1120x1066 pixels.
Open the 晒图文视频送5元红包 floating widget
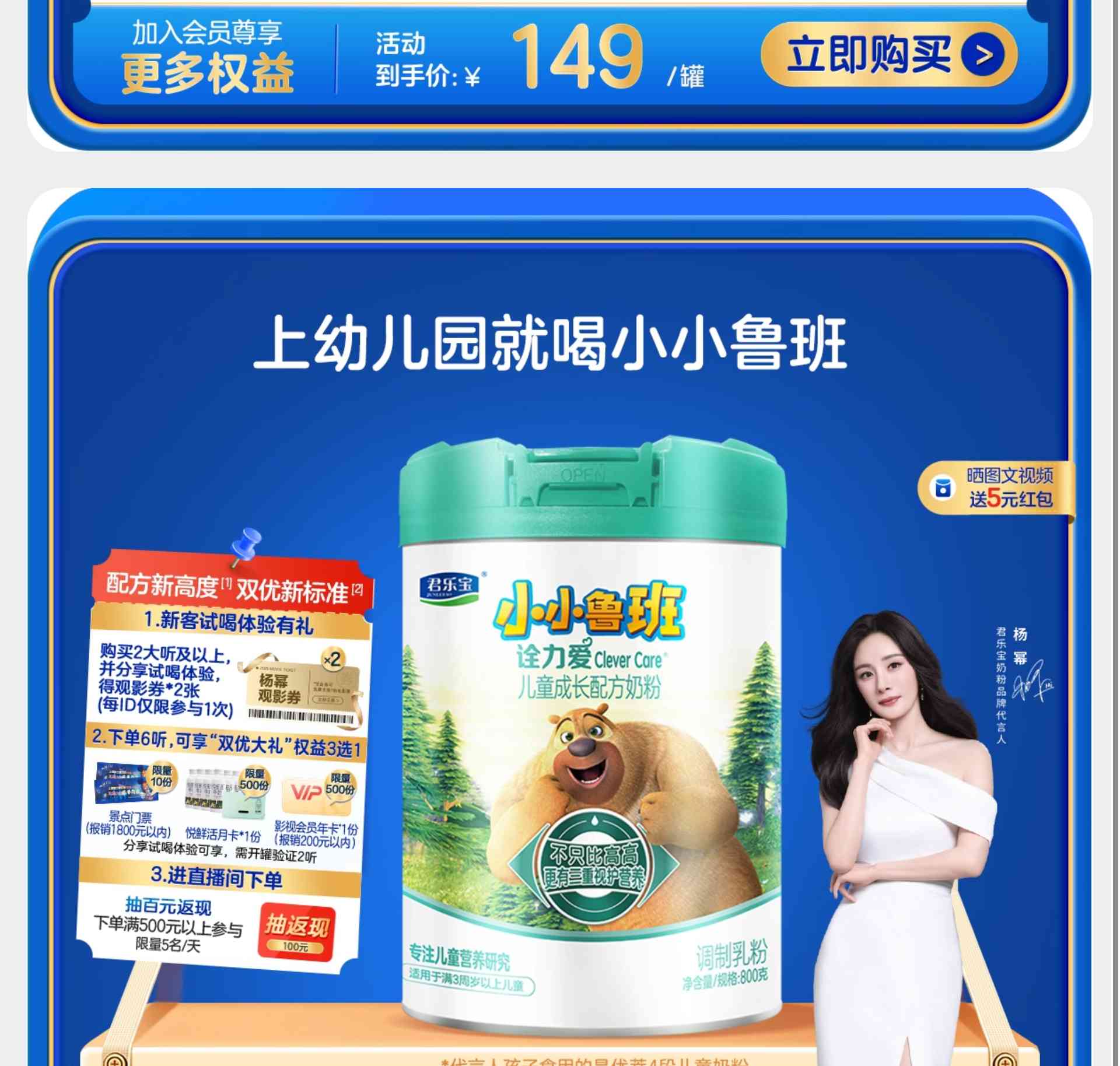pos(996,488)
